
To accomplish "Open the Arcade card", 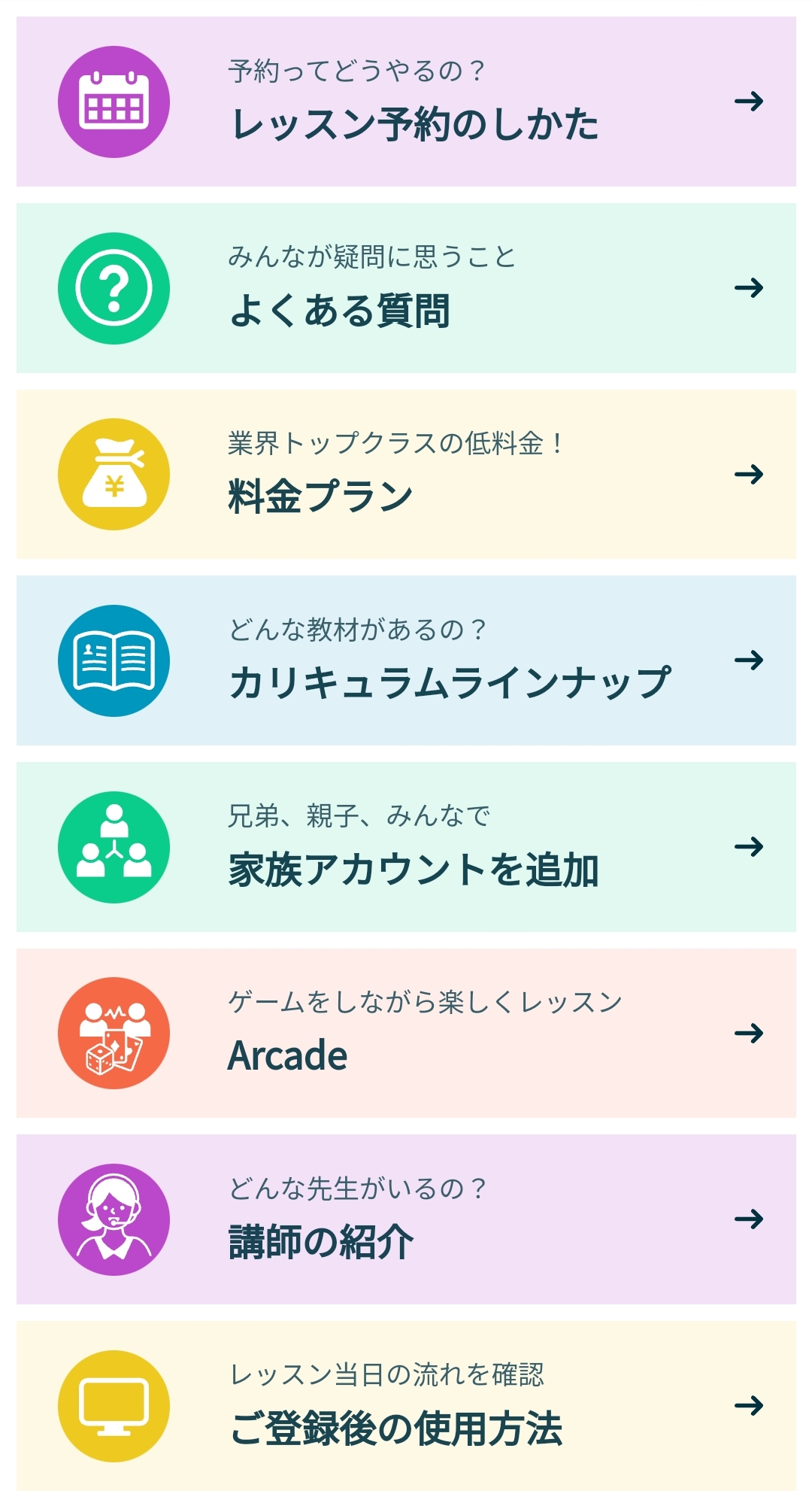I will pos(406,1034).
